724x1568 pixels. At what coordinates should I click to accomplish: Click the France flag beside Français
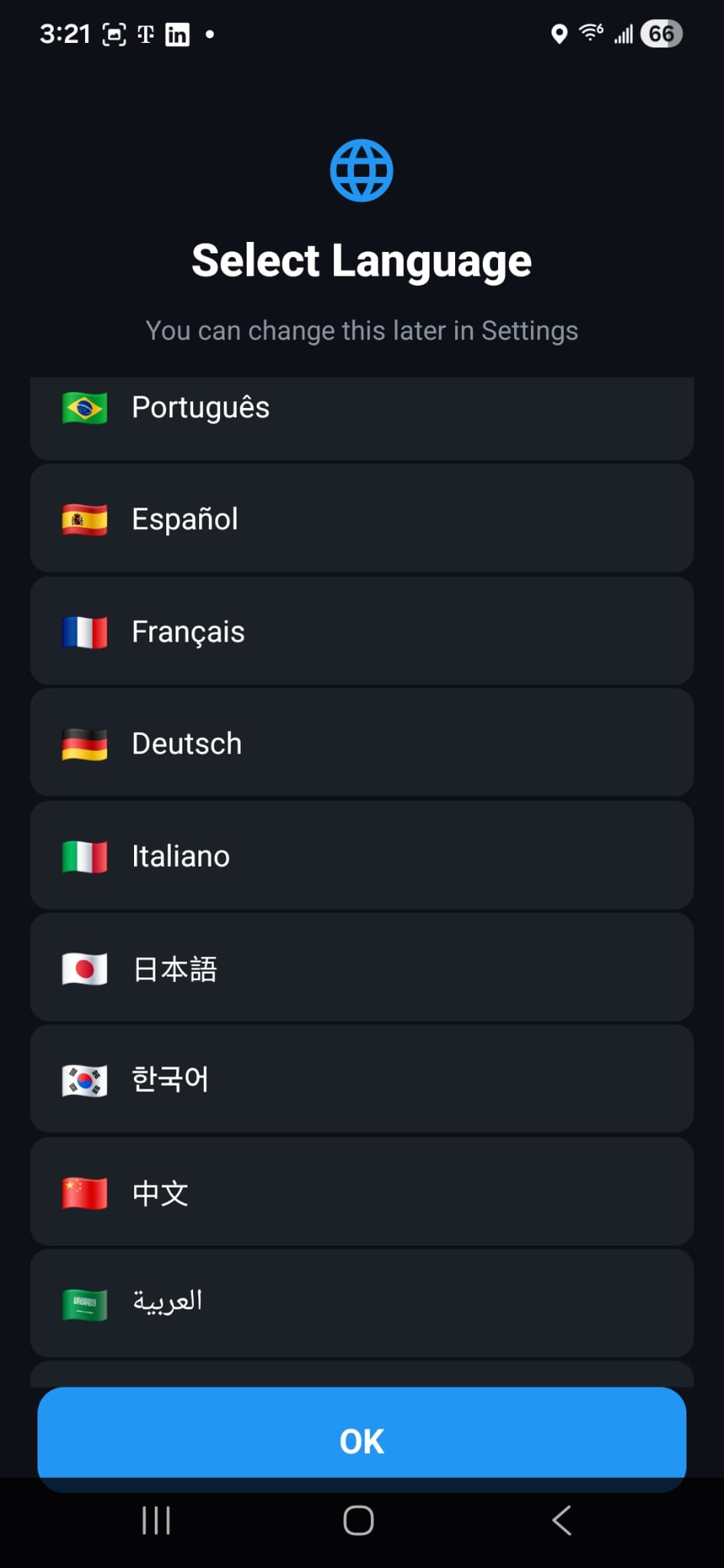[x=85, y=631]
